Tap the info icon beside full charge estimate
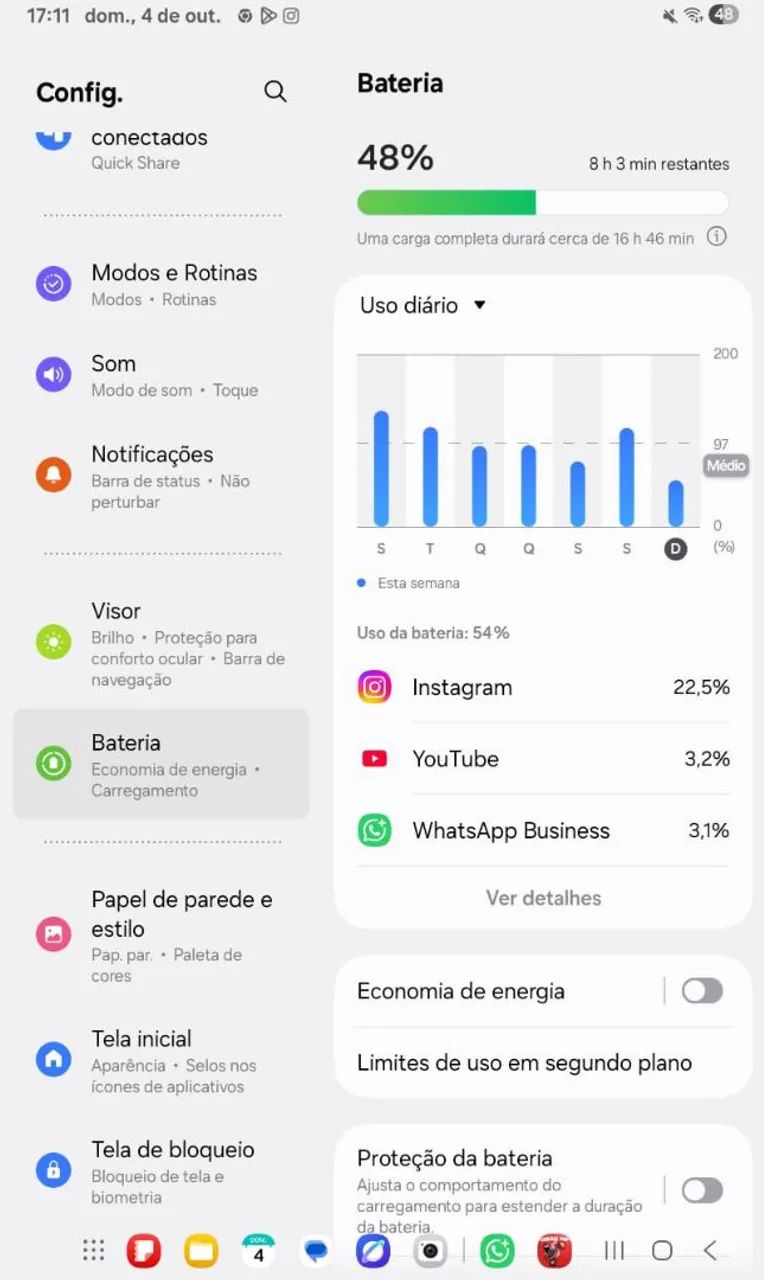 coord(716,237)
